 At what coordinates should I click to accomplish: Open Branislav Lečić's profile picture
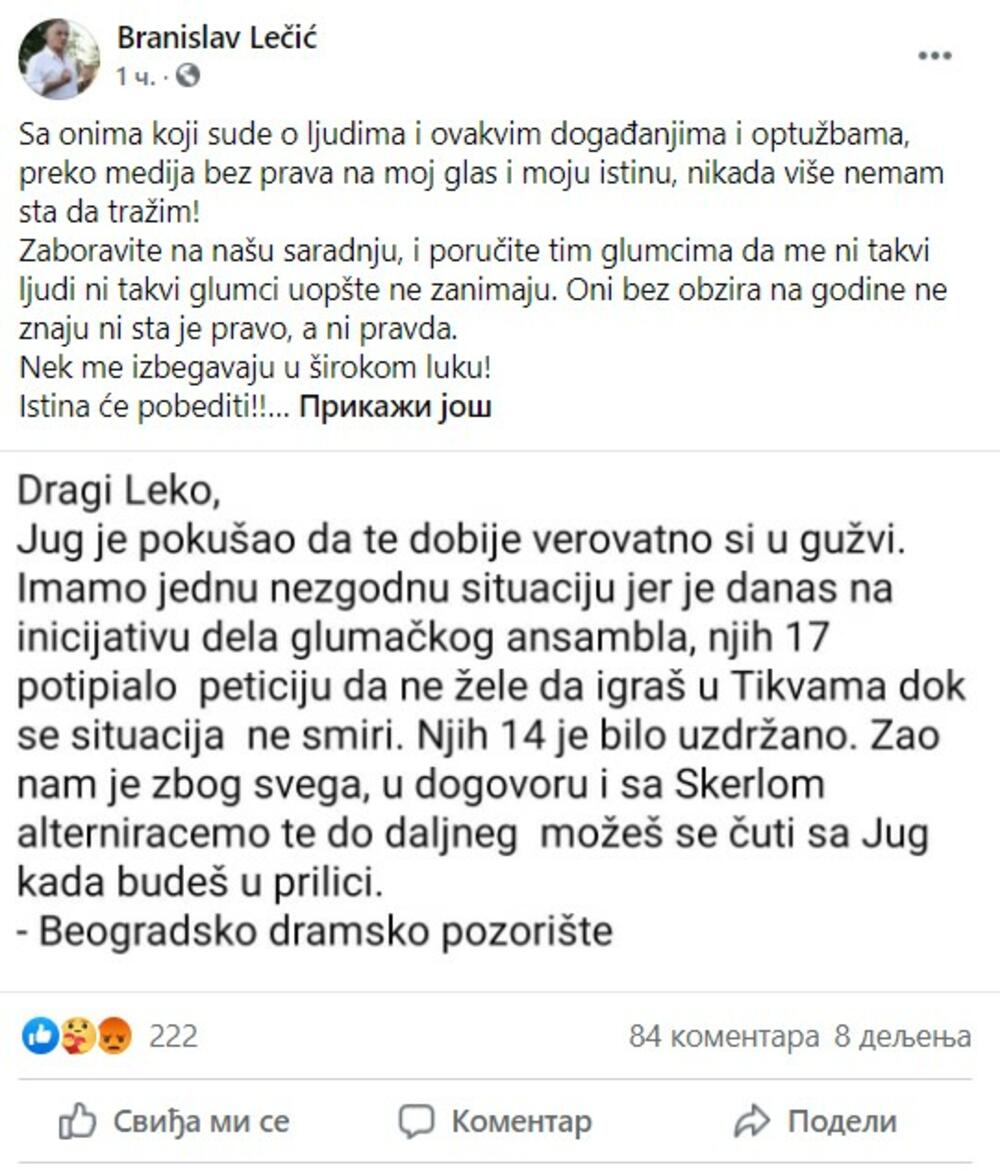tap(59, 59)
